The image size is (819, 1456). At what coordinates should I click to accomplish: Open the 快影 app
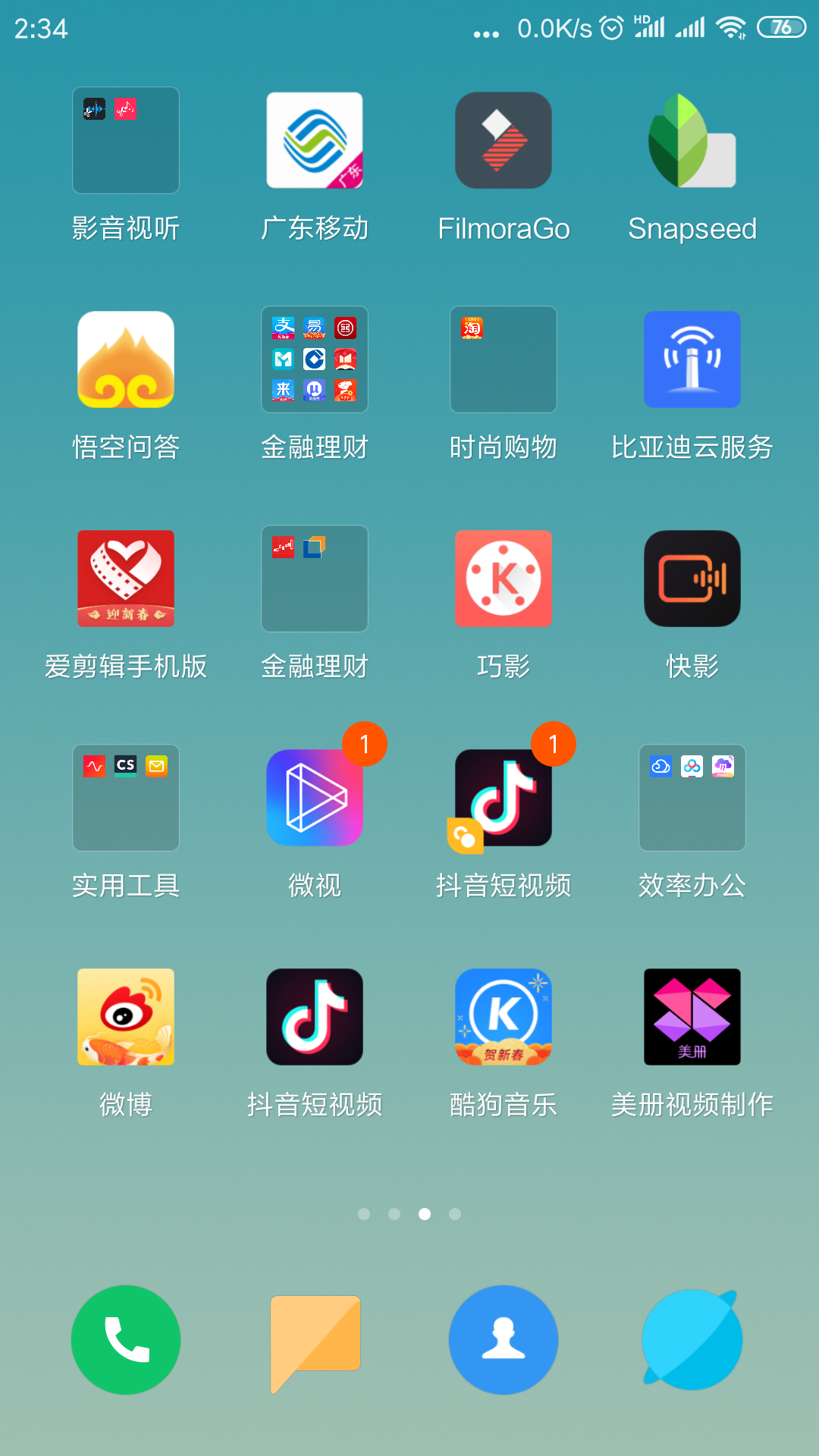(692, 579)
